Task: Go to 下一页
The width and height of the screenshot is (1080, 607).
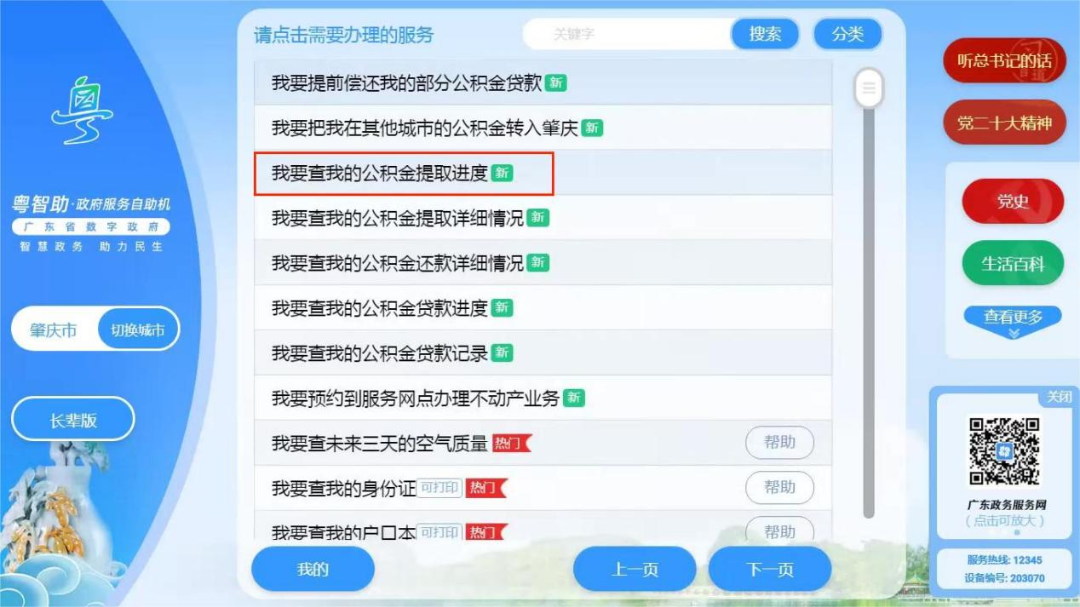Action: tap(769, 569)
